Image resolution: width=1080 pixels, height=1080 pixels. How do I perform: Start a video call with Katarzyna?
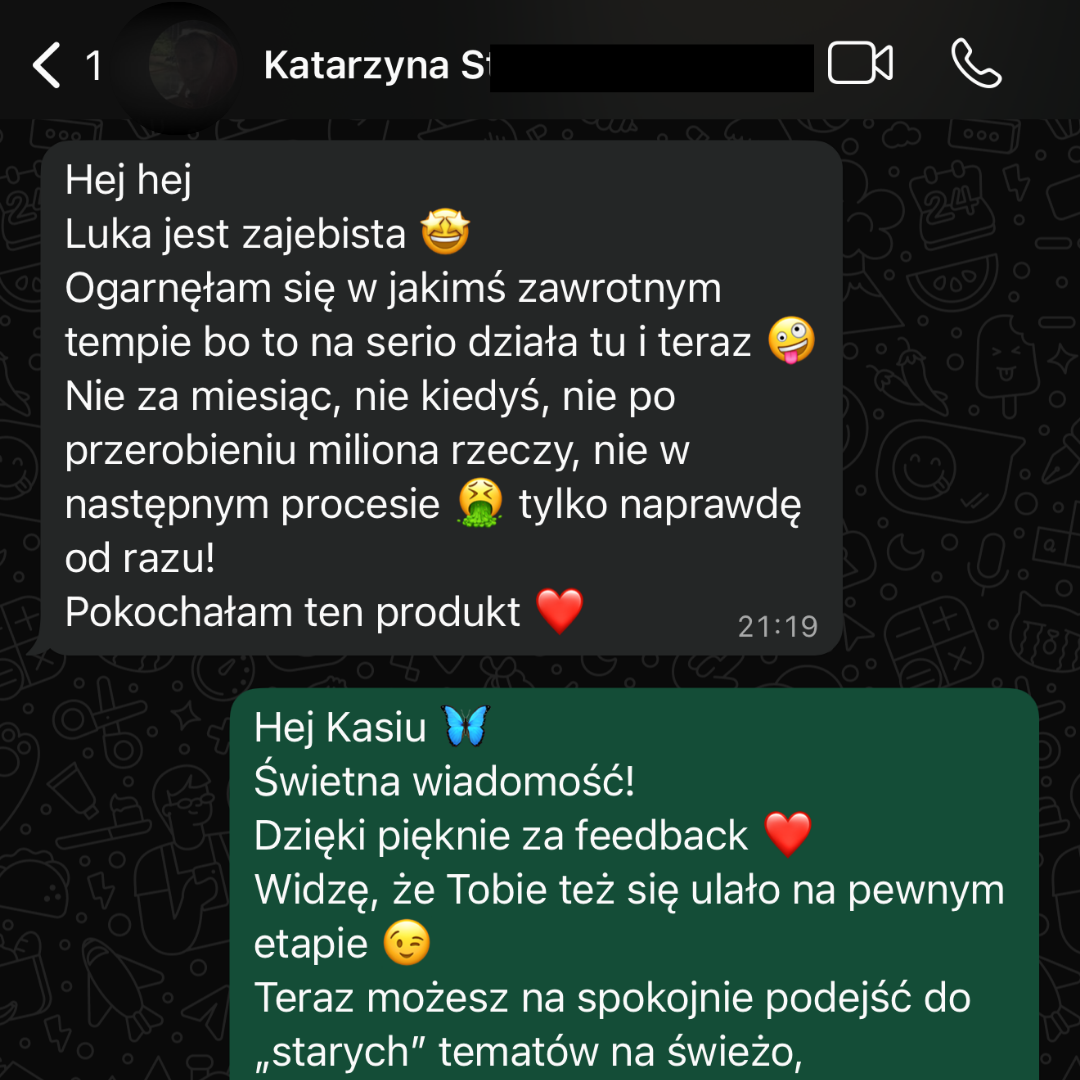[x=860, y=64]
